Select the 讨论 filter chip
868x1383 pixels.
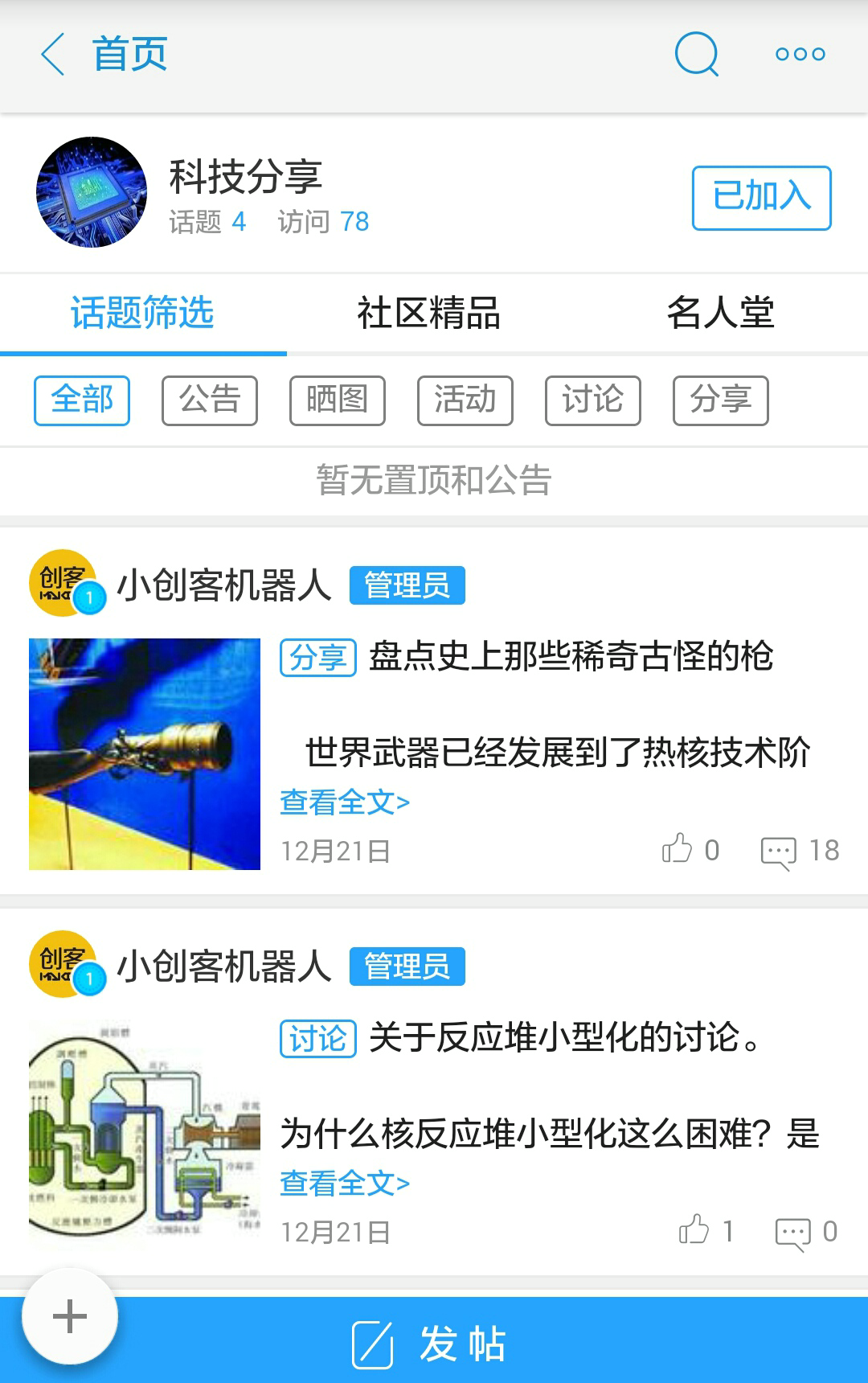(x=592, y=400)
